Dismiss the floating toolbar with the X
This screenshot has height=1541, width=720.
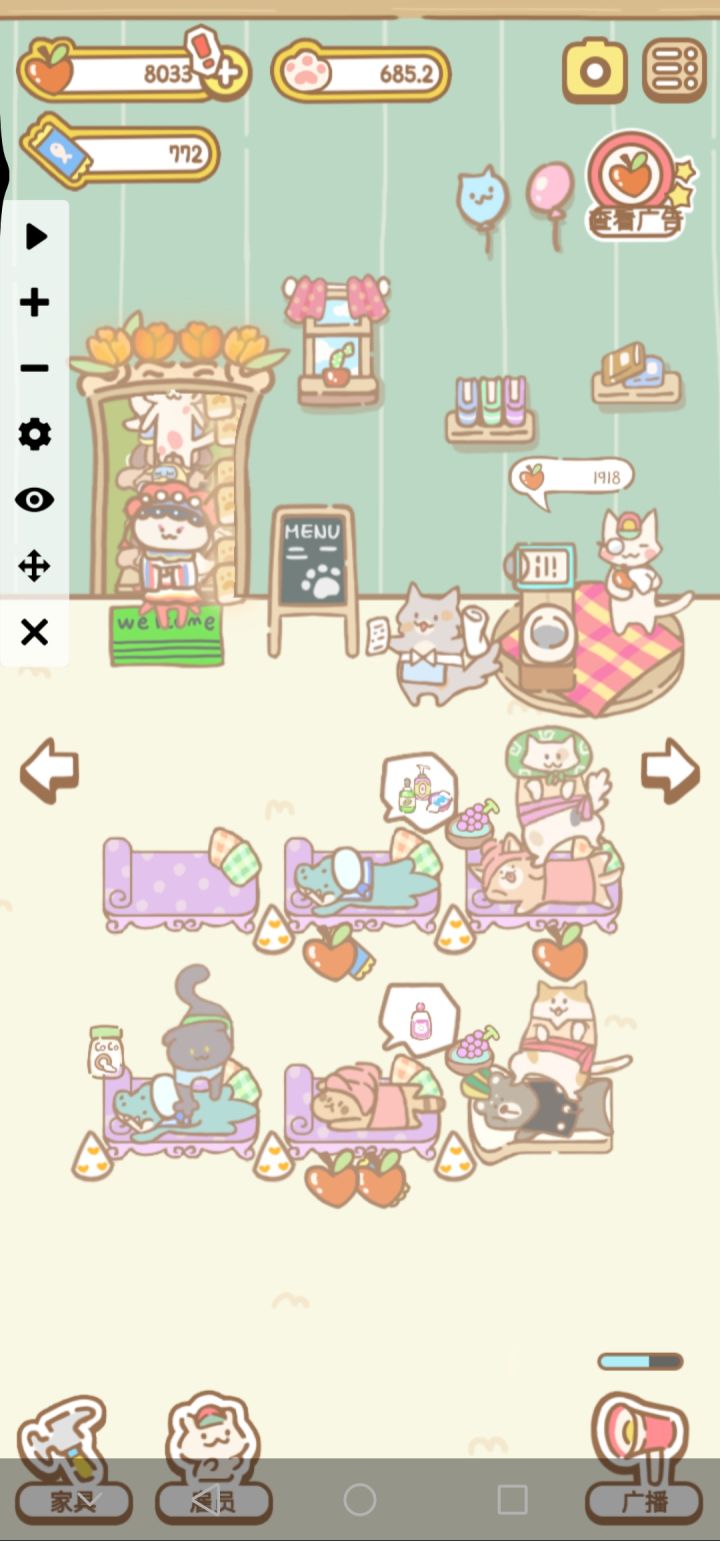35,632
